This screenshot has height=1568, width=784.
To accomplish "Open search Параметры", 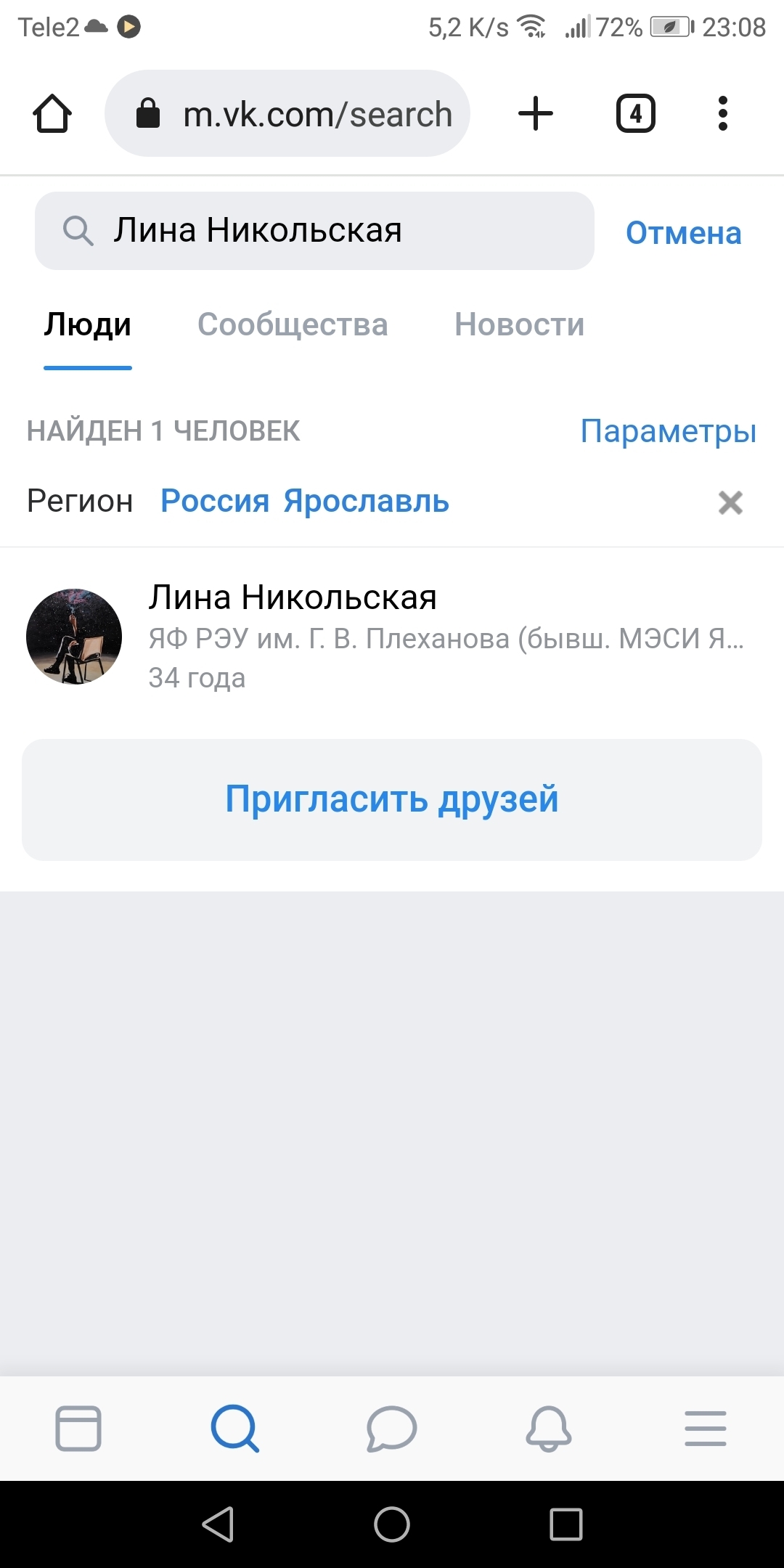I will pyautogui.click(x=668, y=431).
